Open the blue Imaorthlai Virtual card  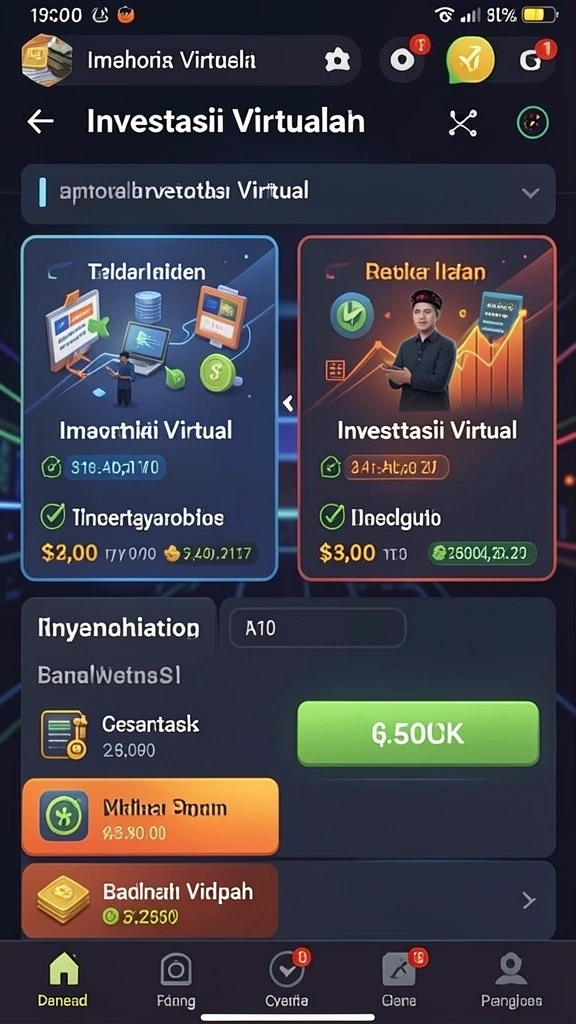pos(150,408)
